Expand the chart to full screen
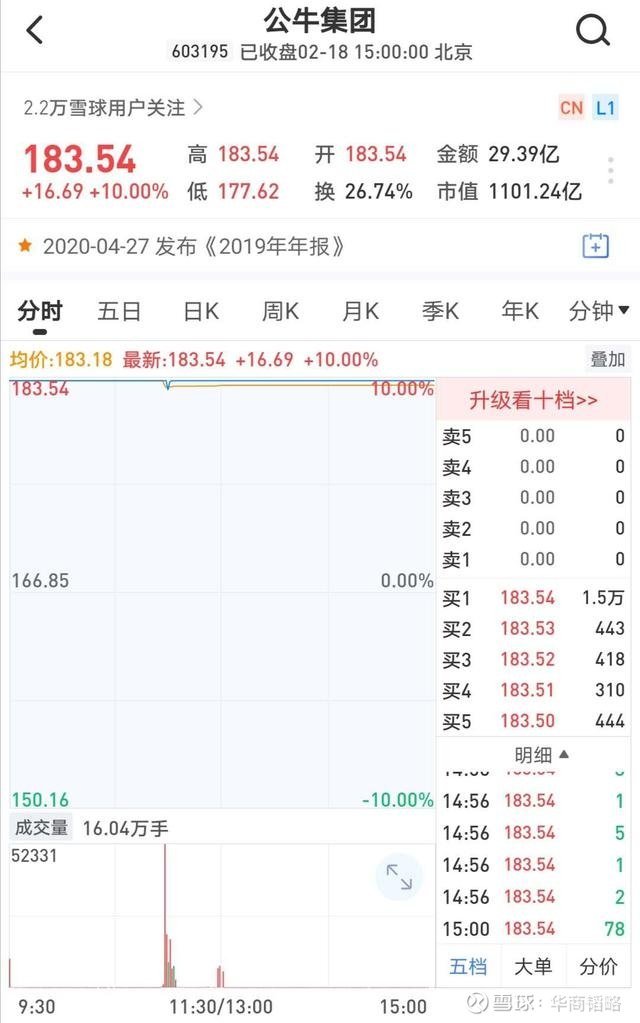 click(399, 877)
